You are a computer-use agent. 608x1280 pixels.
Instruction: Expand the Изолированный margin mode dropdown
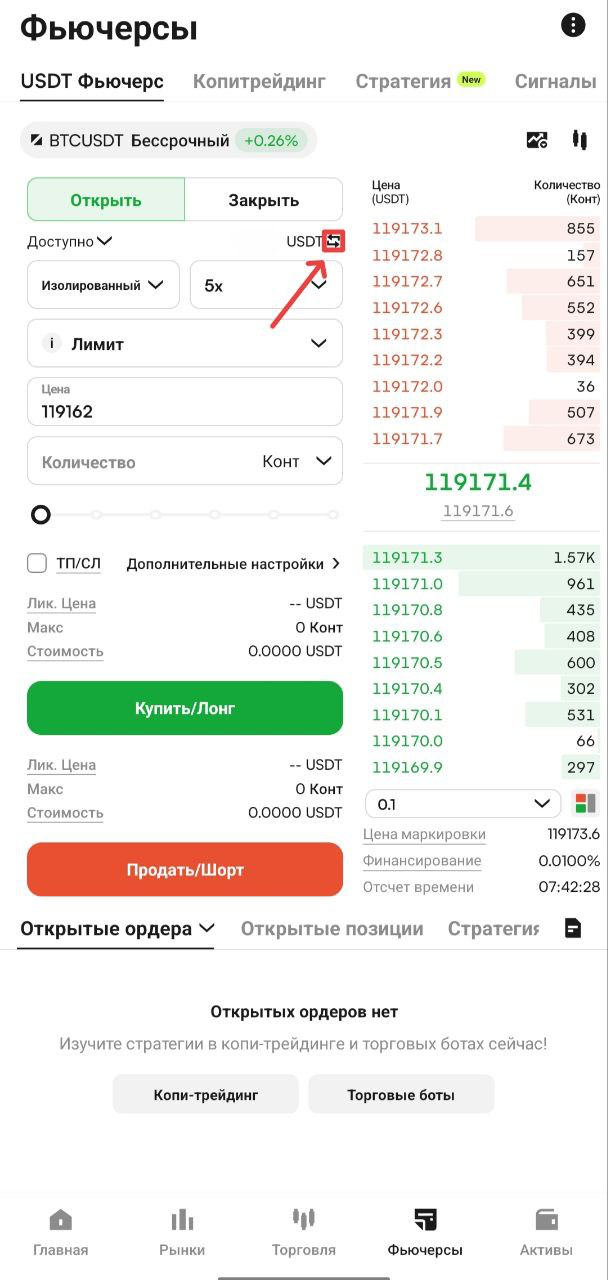click(x=103, y=285)
